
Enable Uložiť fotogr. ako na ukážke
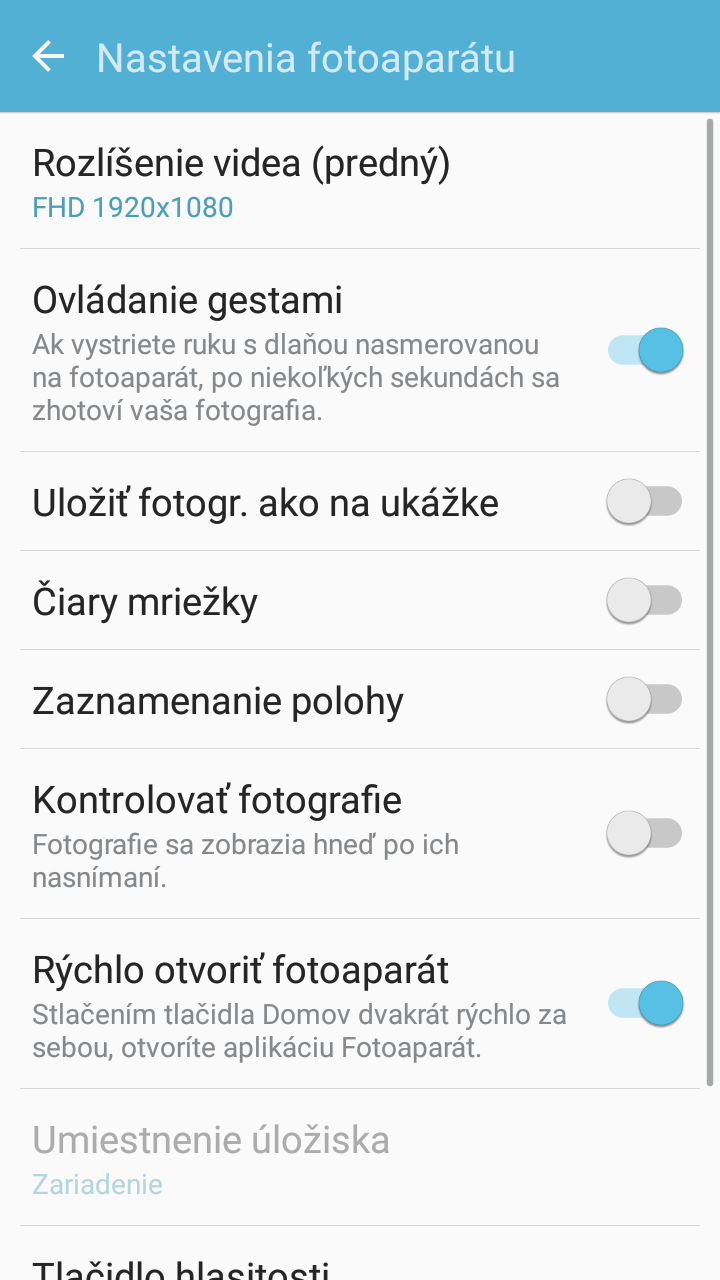646,501
